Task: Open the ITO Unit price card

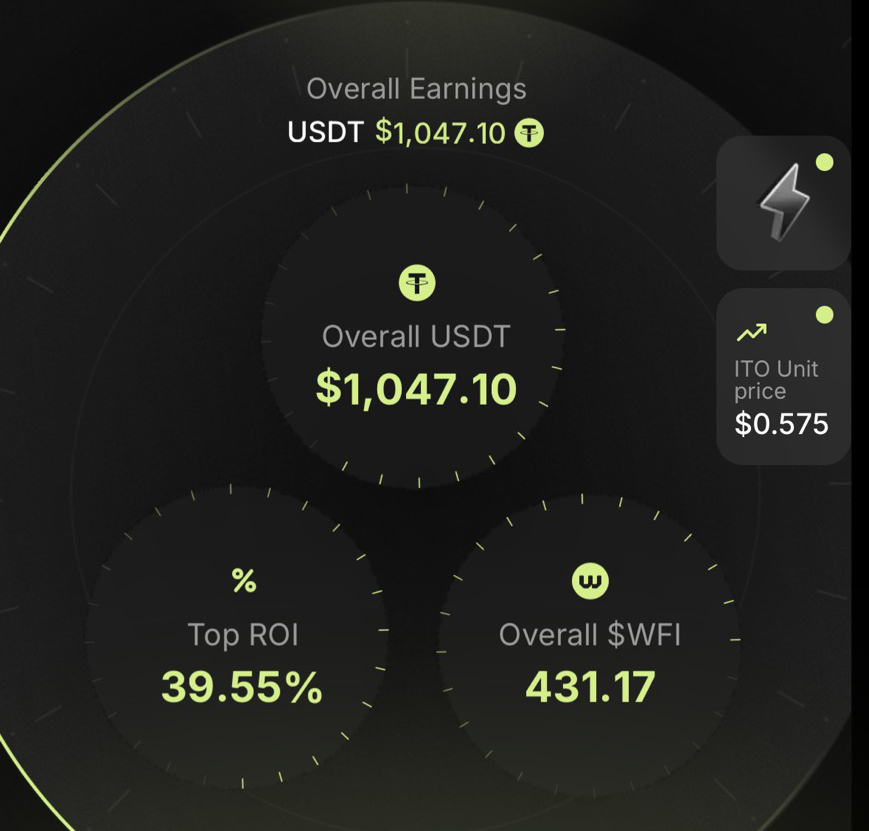Action: pos(783,377)
